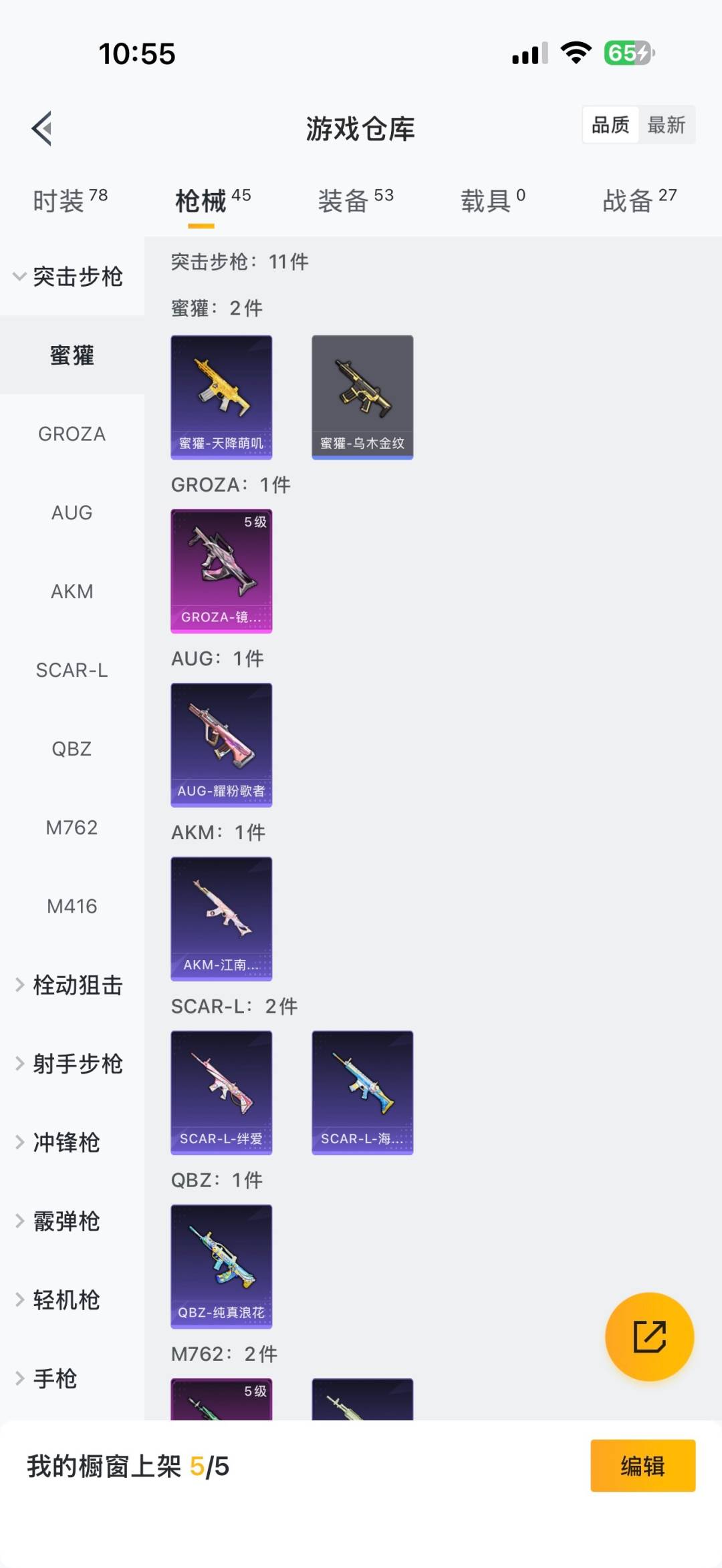Switch to the 装备 tab
Viewport: 722px width, 1568px height.
coord(355,200)
